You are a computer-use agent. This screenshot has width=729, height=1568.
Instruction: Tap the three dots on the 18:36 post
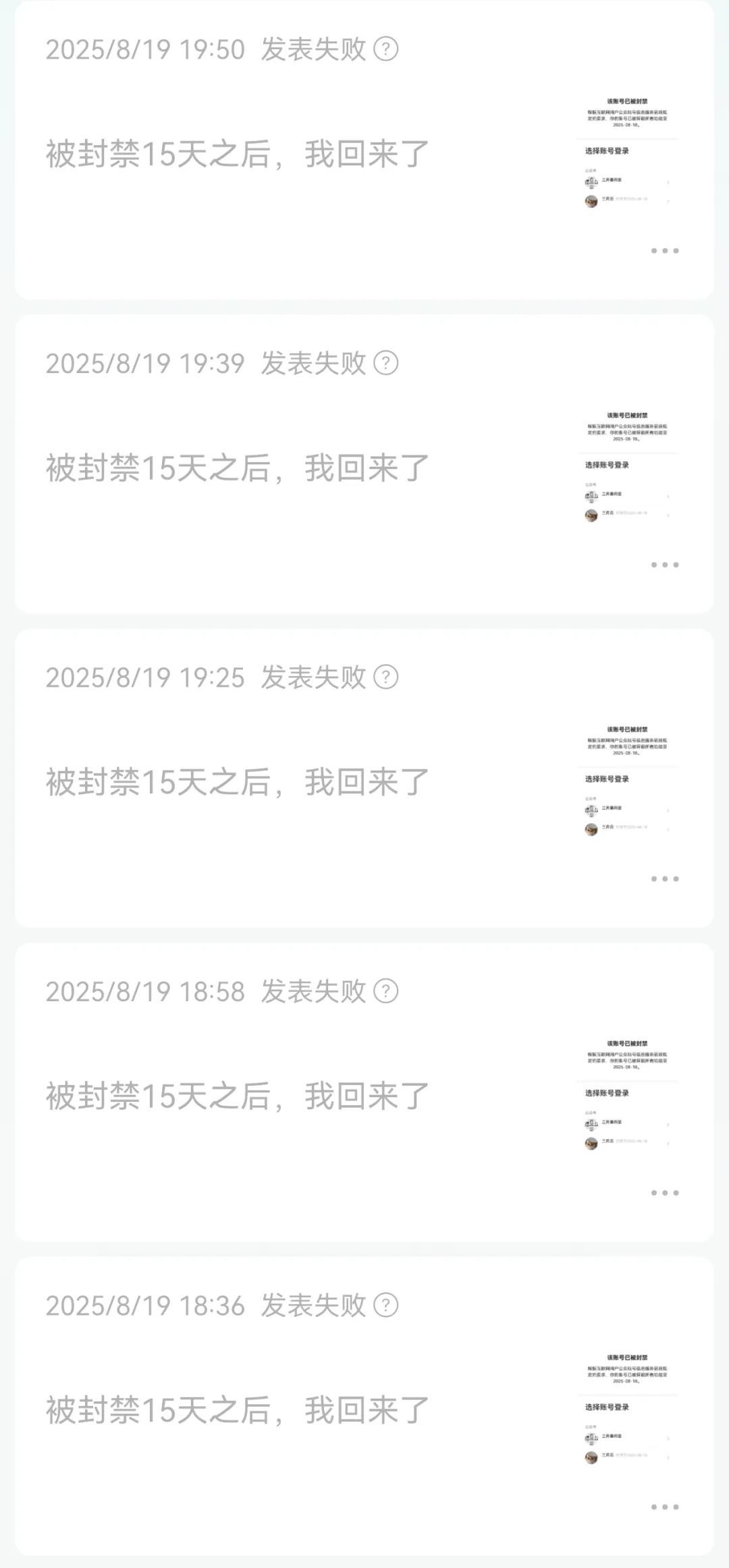coord(665,1507)
